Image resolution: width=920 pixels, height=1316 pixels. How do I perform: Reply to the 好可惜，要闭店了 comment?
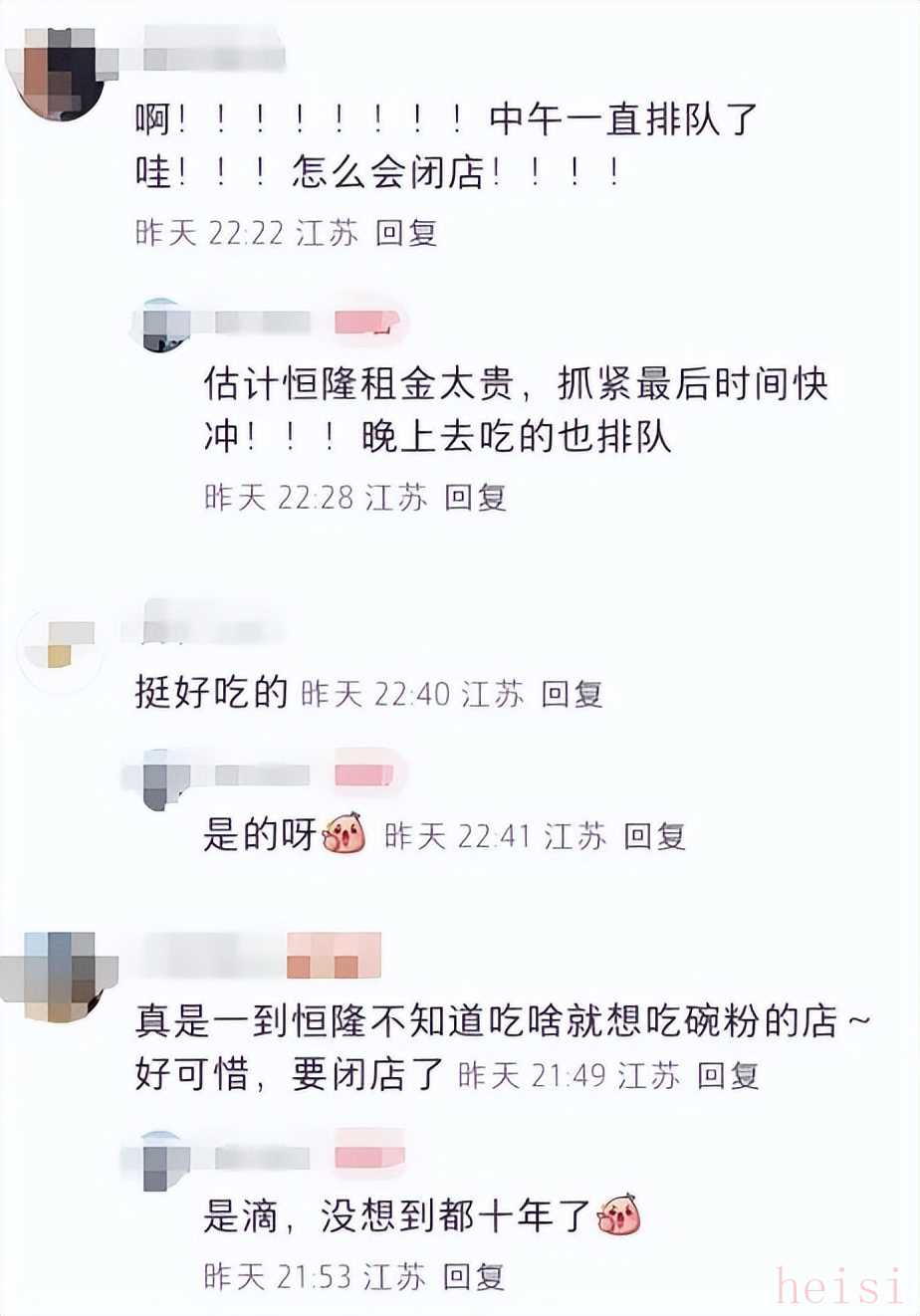pos(728,1075)
